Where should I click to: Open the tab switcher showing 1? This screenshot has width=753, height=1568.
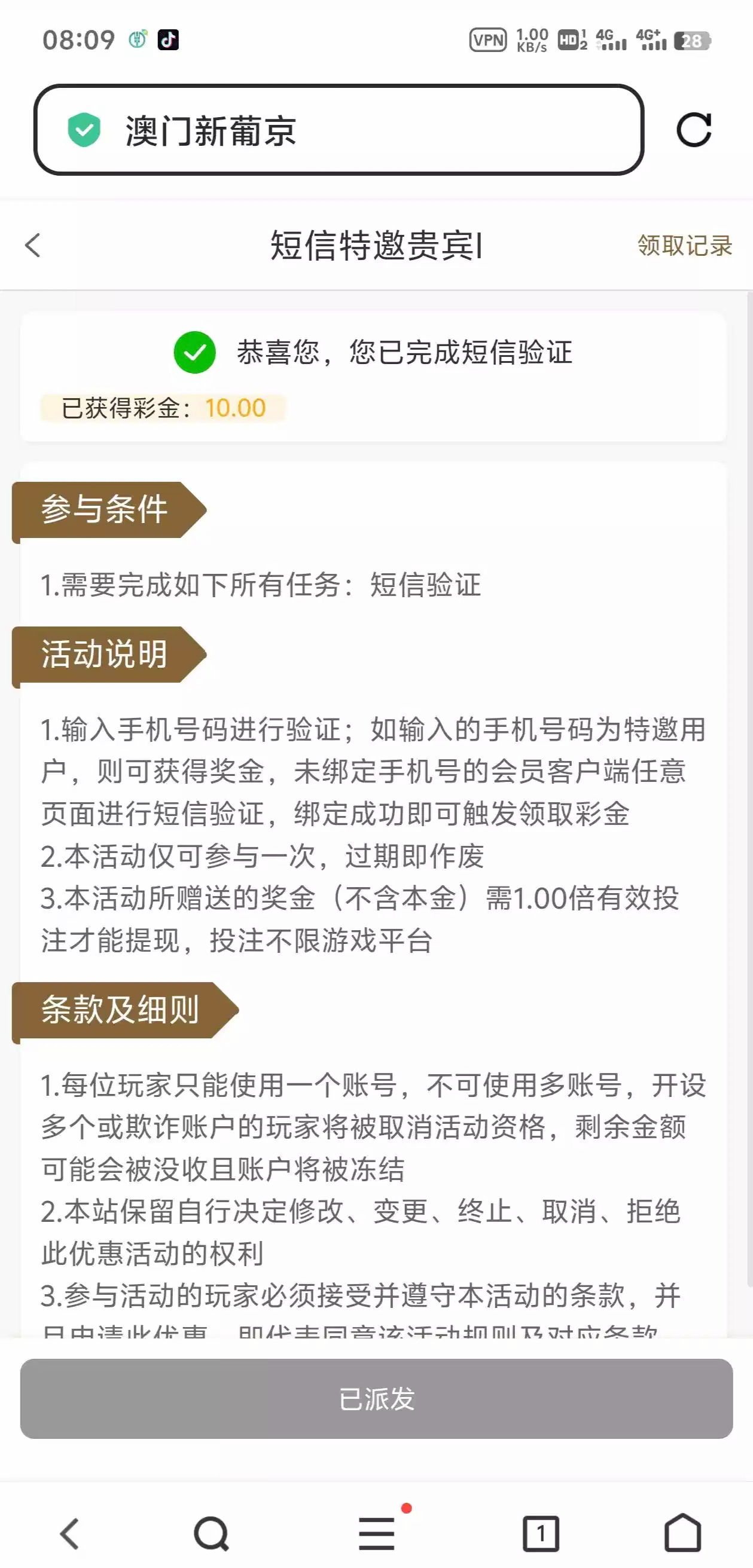pyautogui.click(x=541, y=1533)
